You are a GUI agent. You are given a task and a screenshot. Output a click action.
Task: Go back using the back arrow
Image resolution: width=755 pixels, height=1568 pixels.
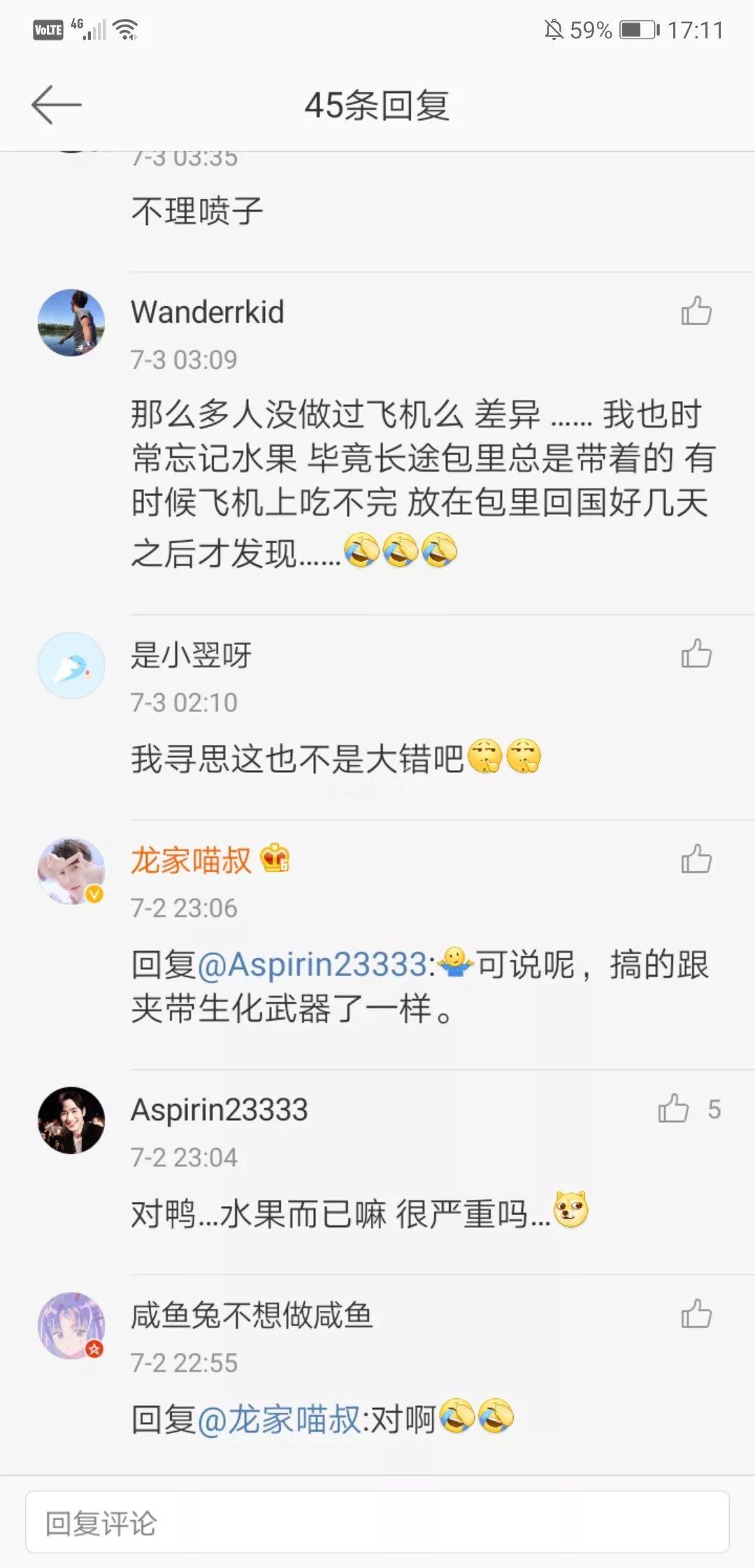[x=56, y=105]
